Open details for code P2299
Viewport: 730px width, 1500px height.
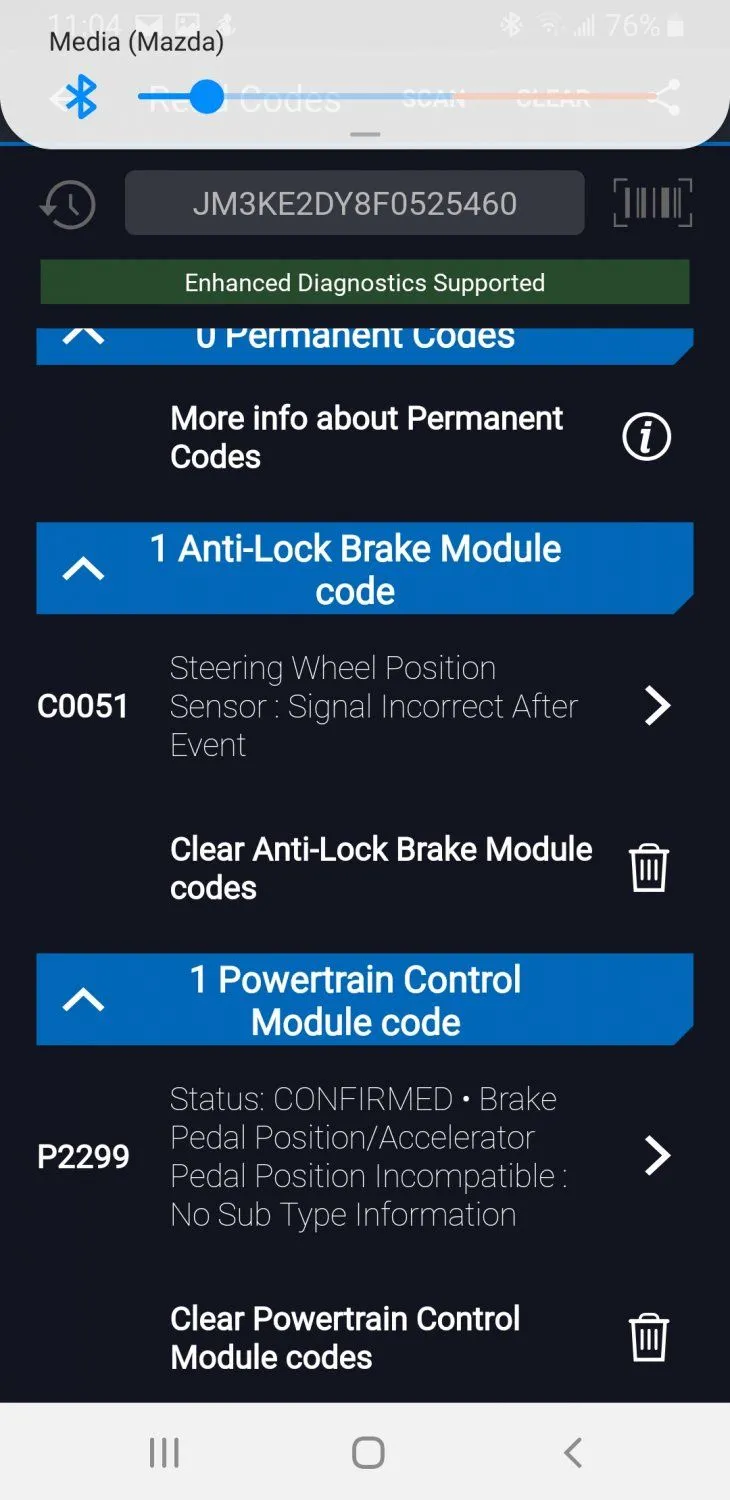(x=656, y=1156)
